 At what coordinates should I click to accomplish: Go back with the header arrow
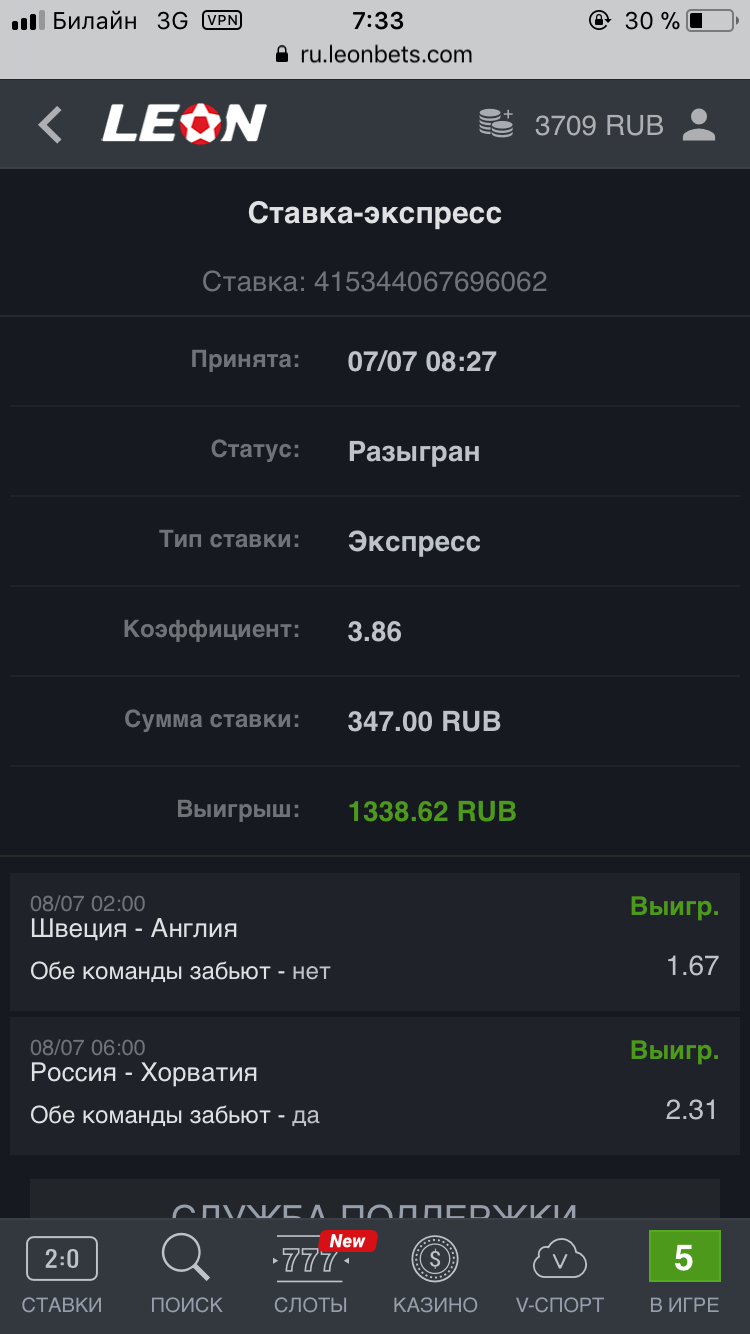coord(50,125)
